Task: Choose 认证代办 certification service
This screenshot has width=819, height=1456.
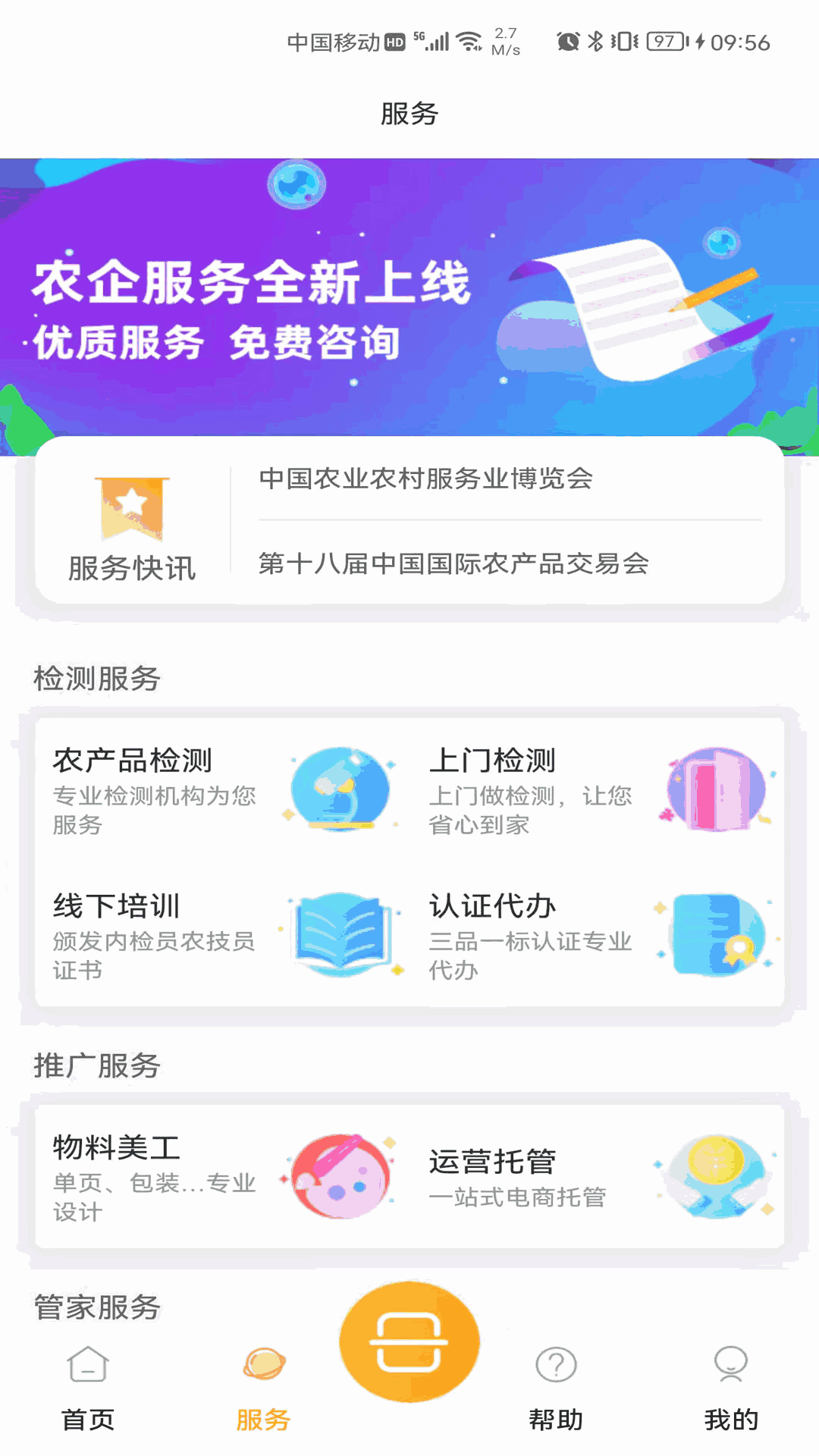Action: pyautogui.click(x=598, y=935)
